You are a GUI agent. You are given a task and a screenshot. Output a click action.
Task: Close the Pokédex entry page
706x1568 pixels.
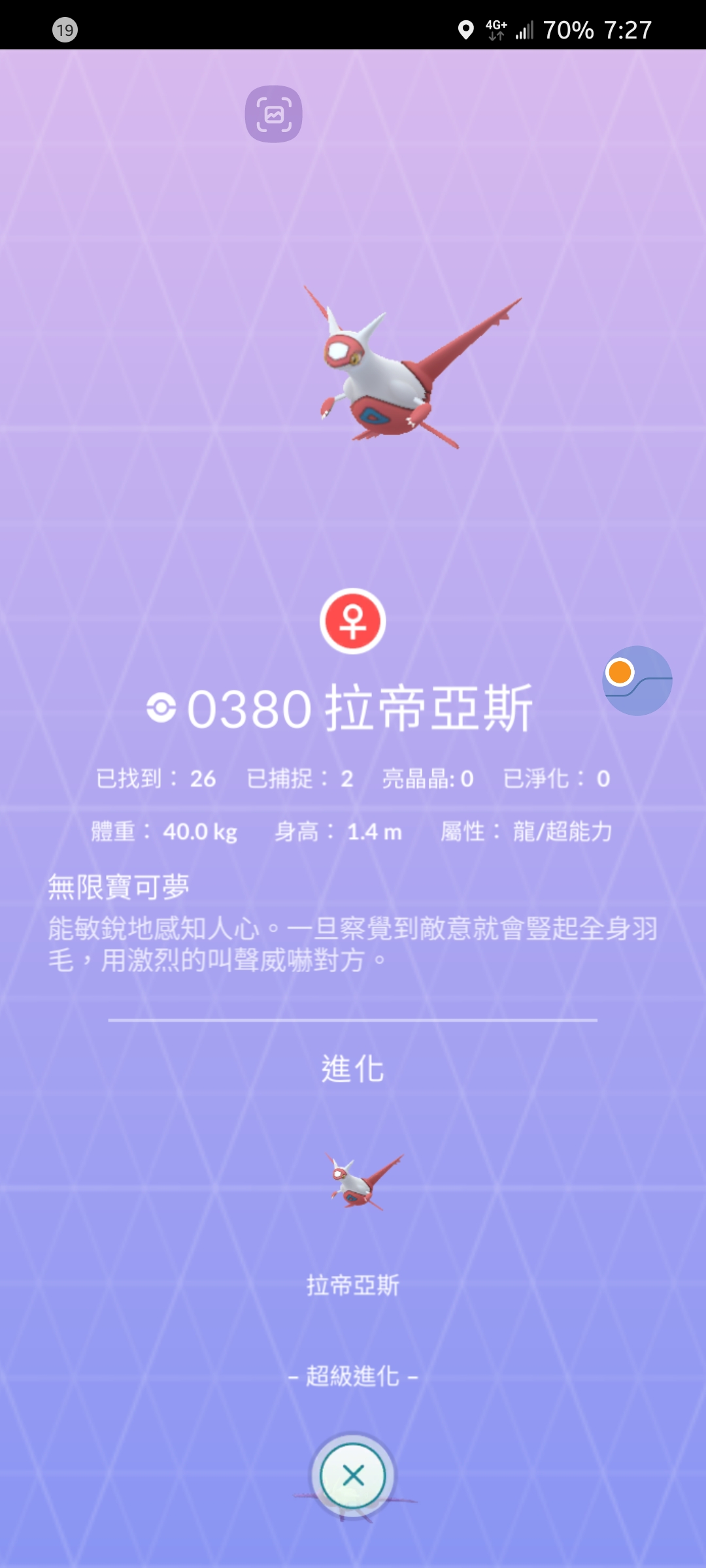pos(353,1475)
